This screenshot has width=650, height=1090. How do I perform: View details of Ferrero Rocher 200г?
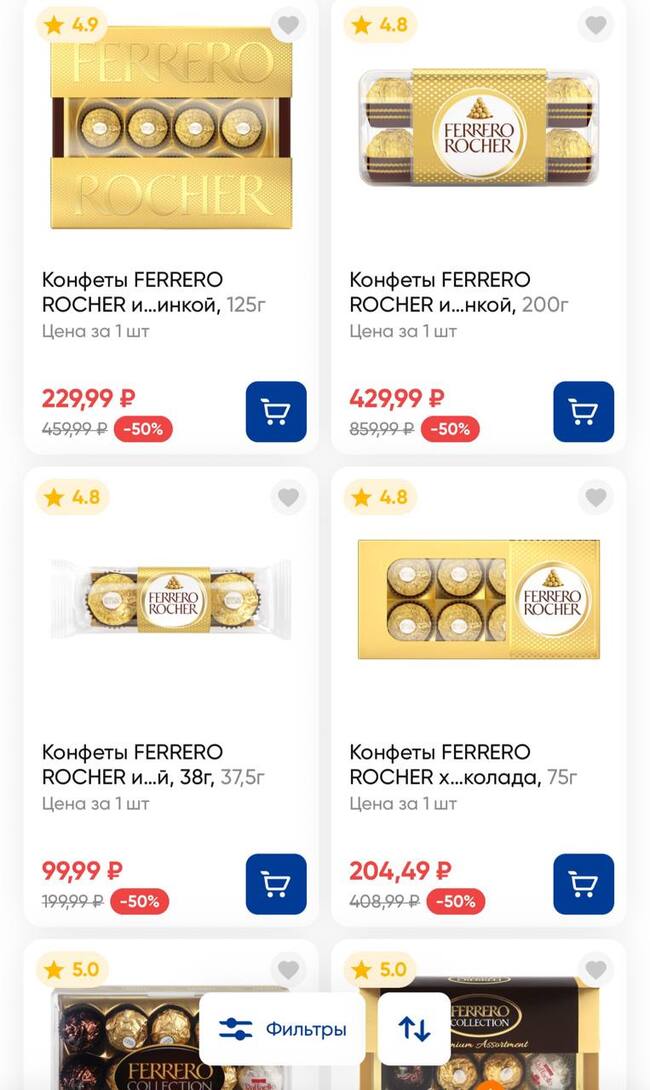pos(478,130)
